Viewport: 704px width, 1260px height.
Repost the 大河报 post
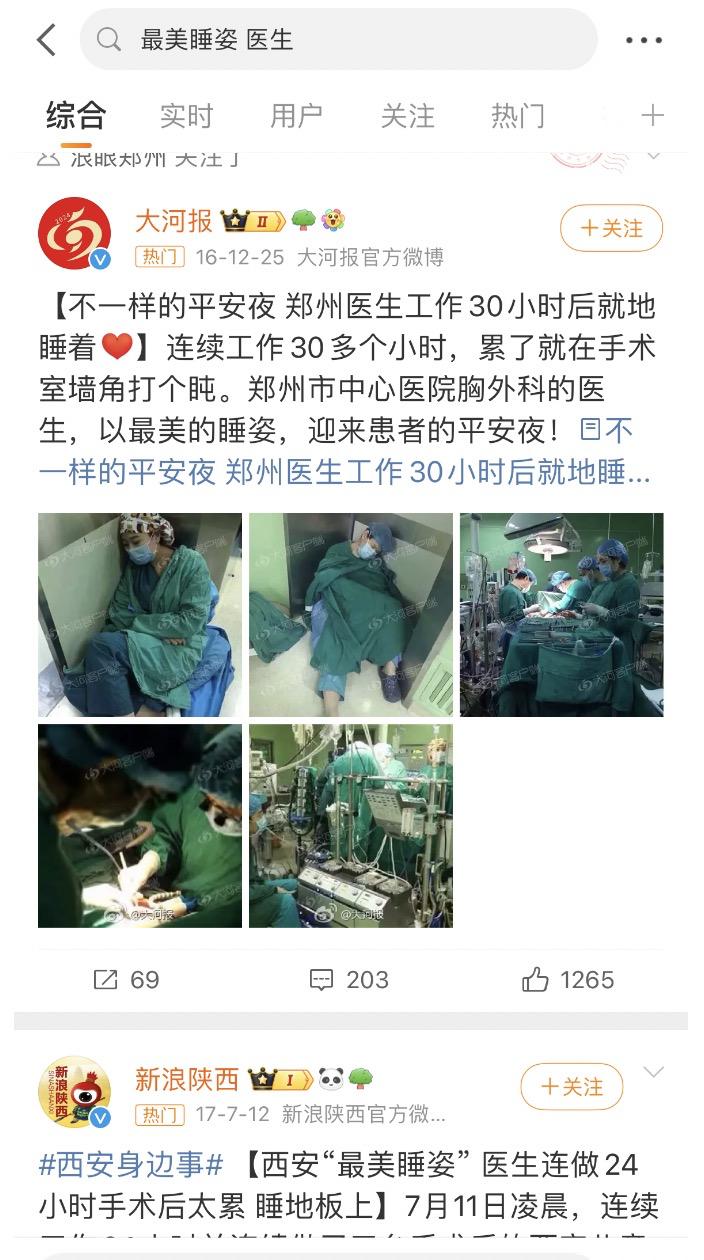click(x=126, y=980)
